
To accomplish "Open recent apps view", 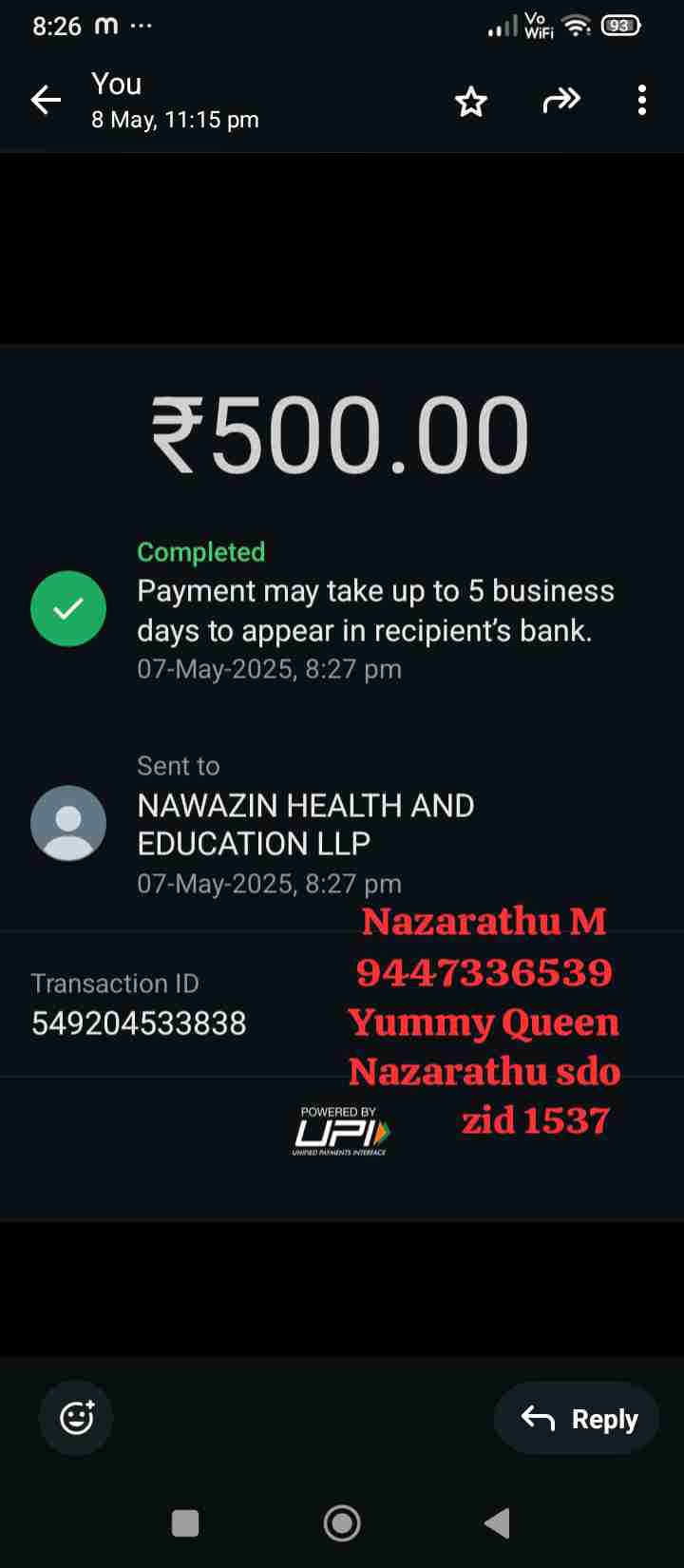I will (185, 1523).
